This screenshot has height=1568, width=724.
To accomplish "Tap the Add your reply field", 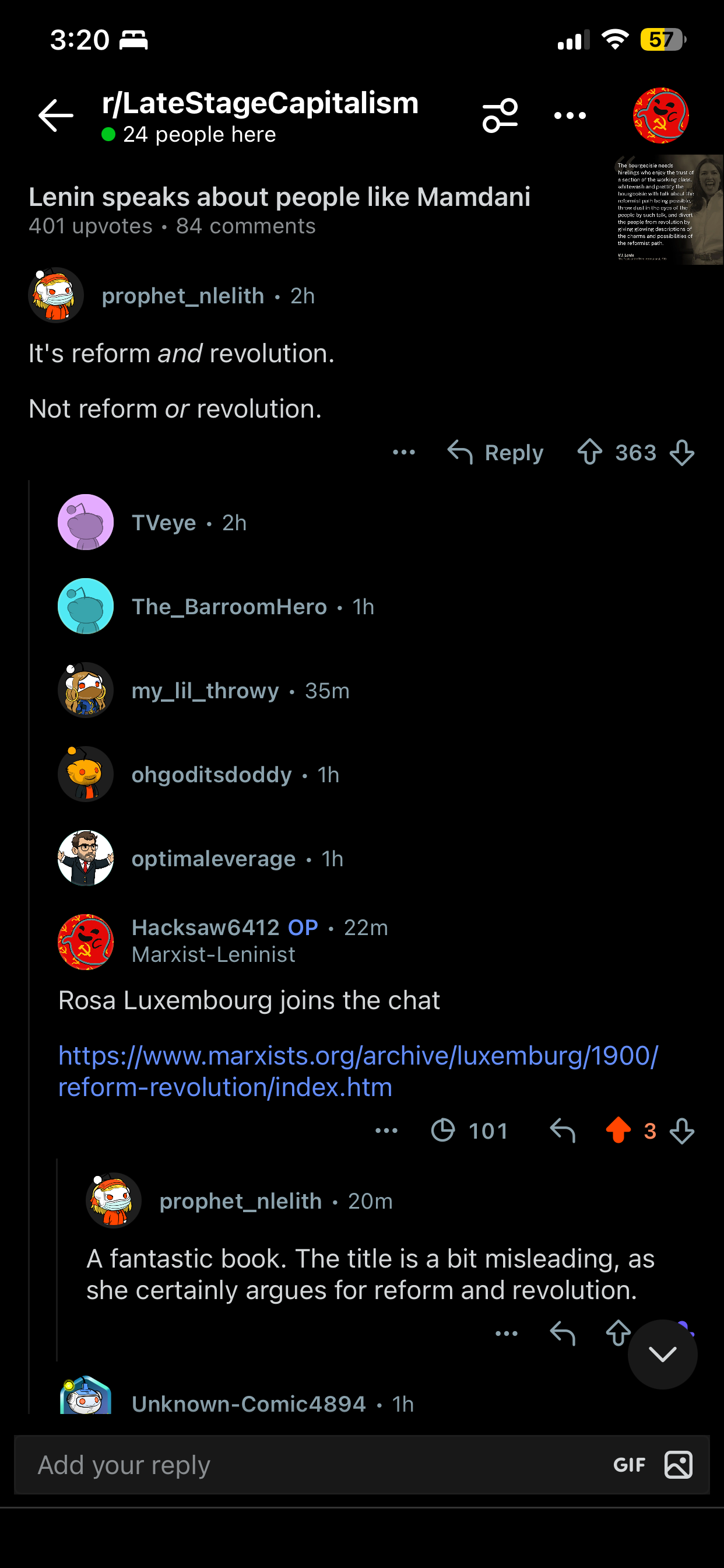I will coord(304,1465).
